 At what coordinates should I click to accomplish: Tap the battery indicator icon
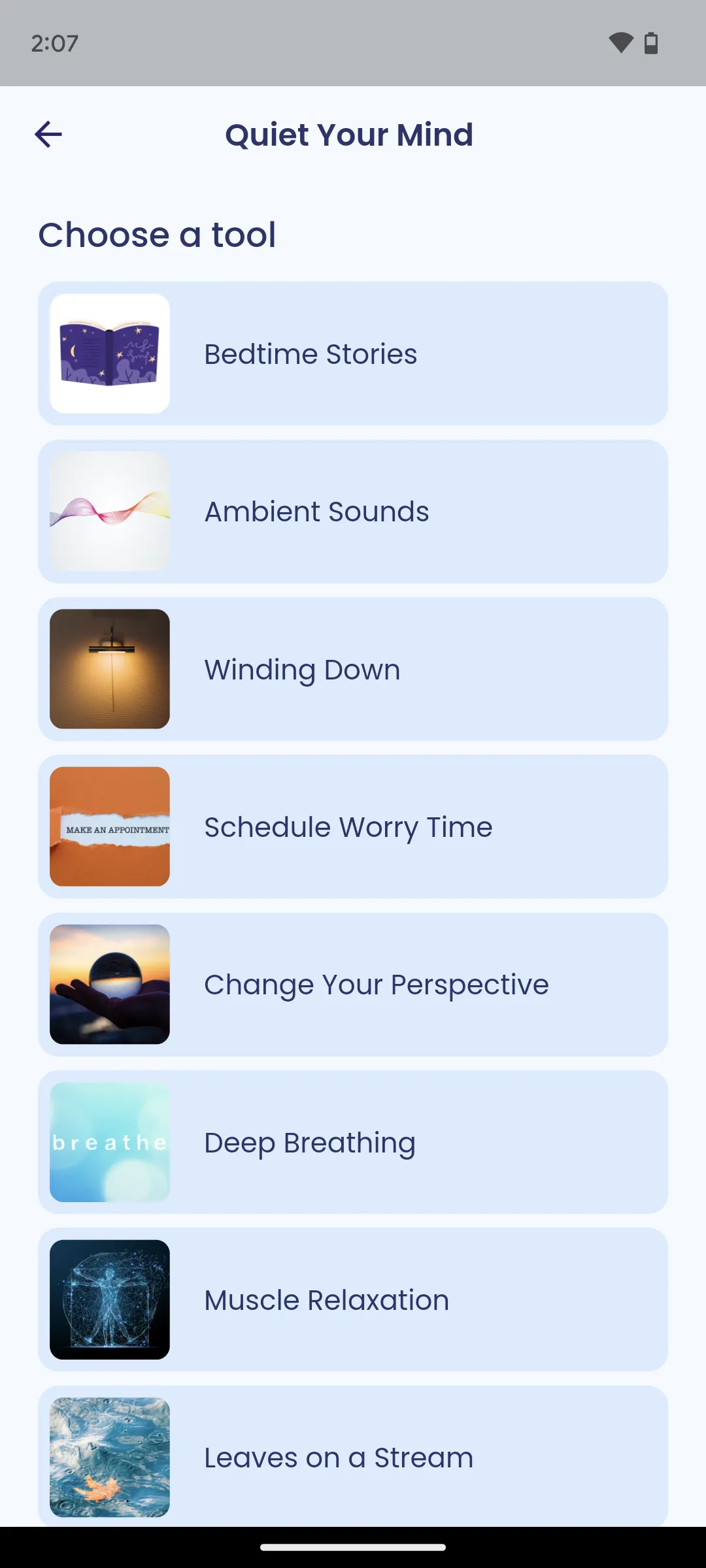click(x=651, y=42)
